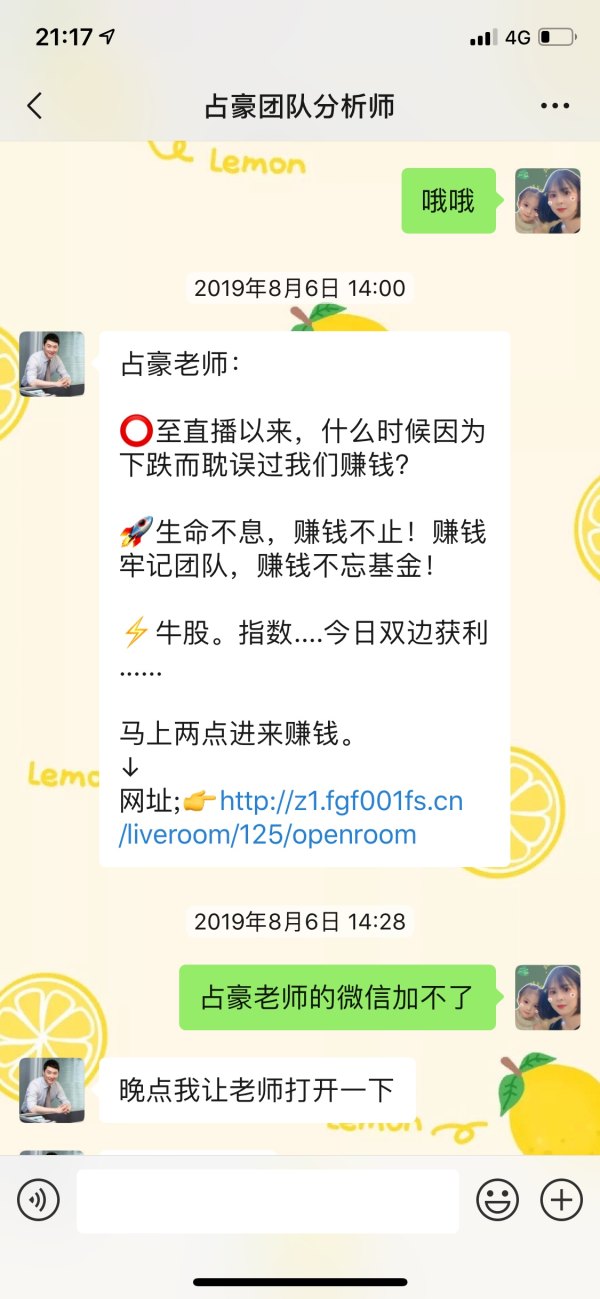This screenshot has width=600, height=1299.
Task: Open the fgf001fs.cn liveroom link
Action: pyautogui.click(x=290, y=818)
